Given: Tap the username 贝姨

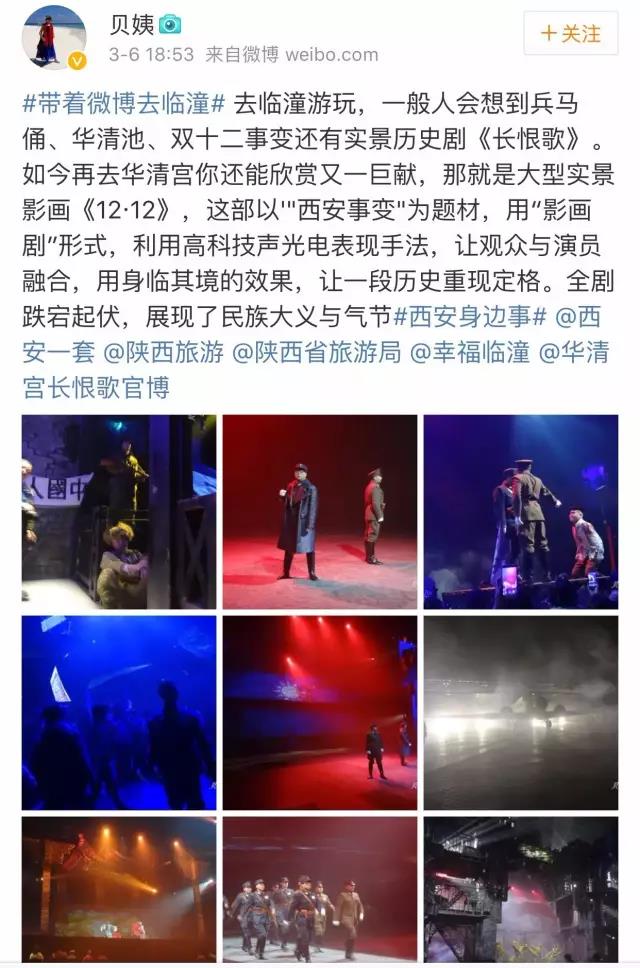Looking at the screenshot, I should [x=132, y=24].
